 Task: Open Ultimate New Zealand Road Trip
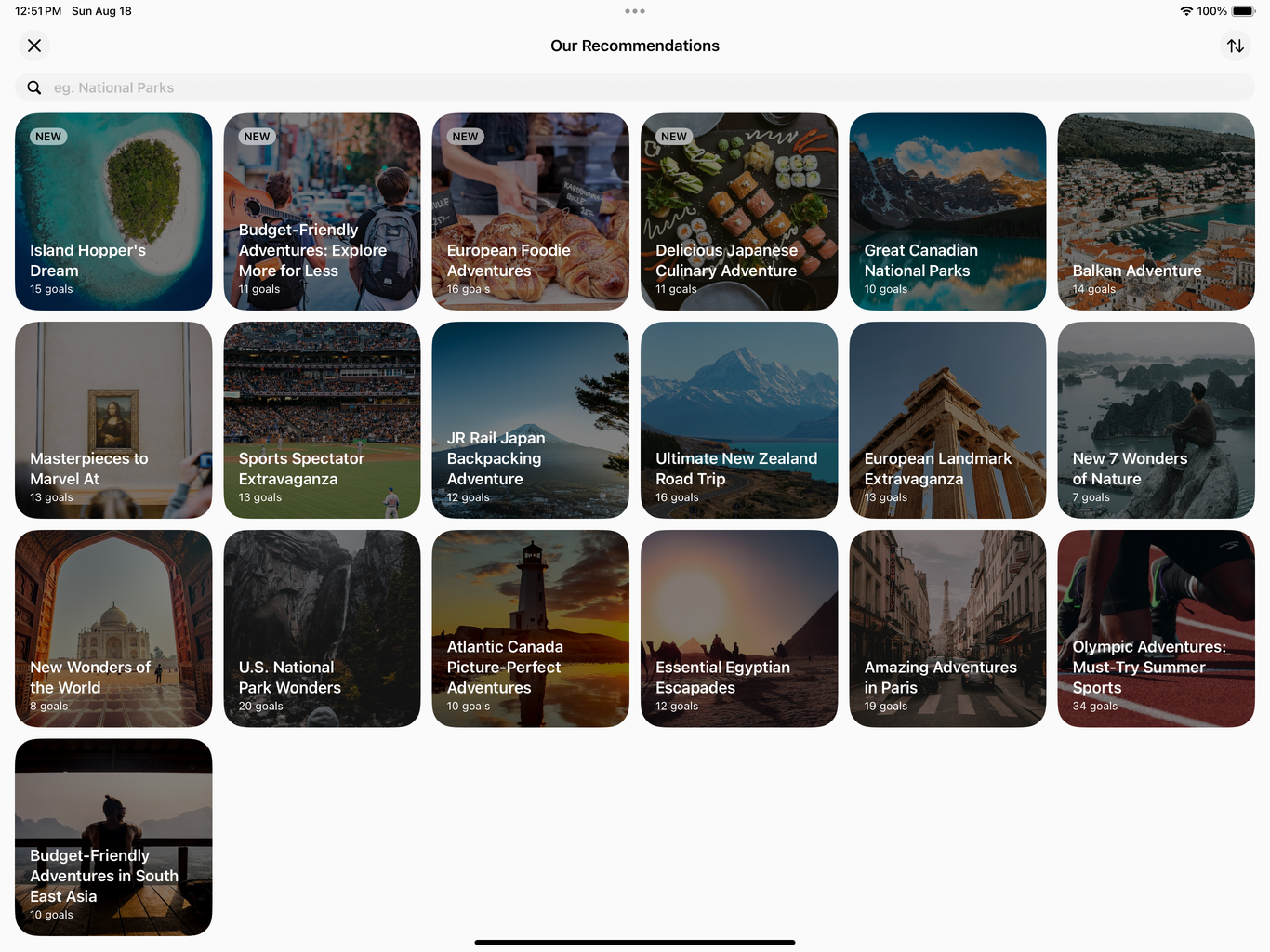pos(739,420)
